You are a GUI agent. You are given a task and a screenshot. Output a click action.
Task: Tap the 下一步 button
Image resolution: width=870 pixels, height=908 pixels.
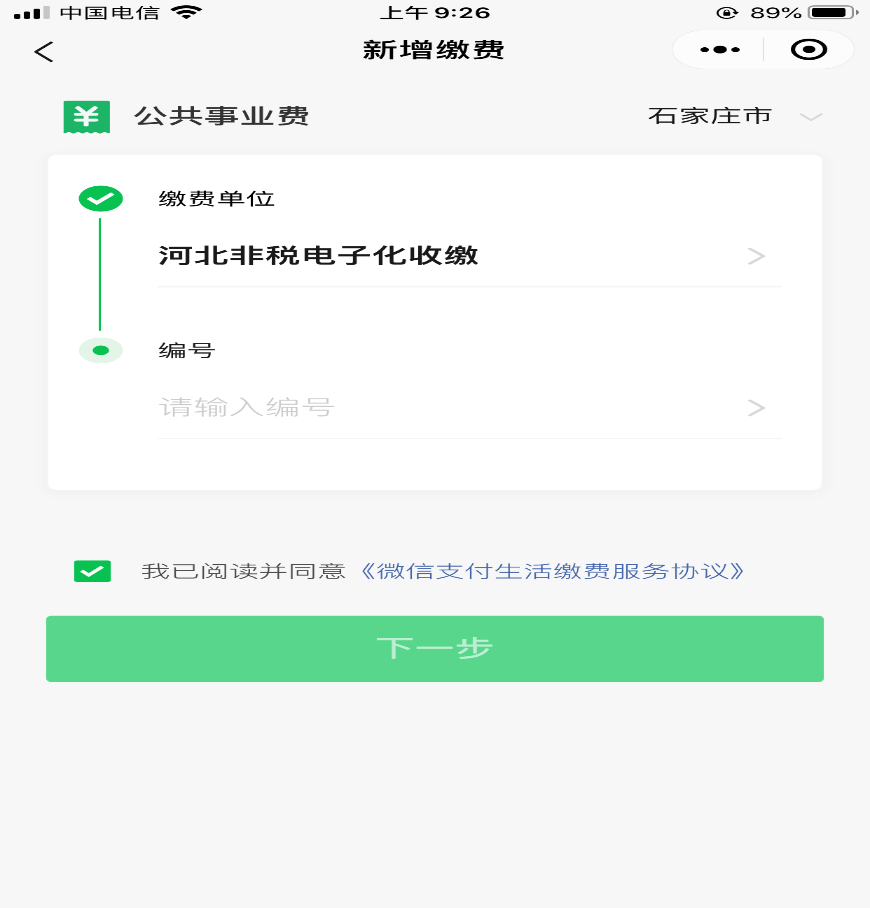pos(434,648)
